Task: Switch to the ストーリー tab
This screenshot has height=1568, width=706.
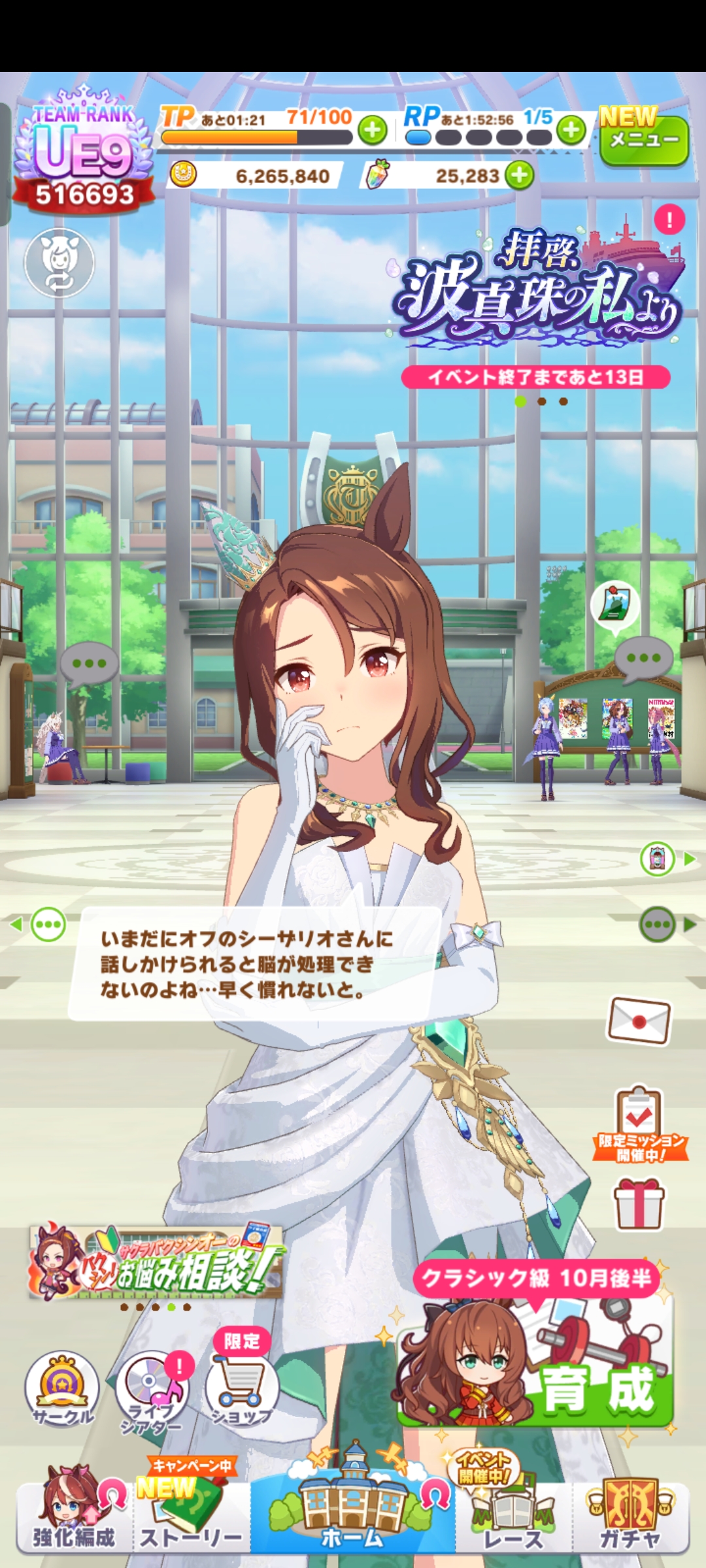Action: point(191,1516)
